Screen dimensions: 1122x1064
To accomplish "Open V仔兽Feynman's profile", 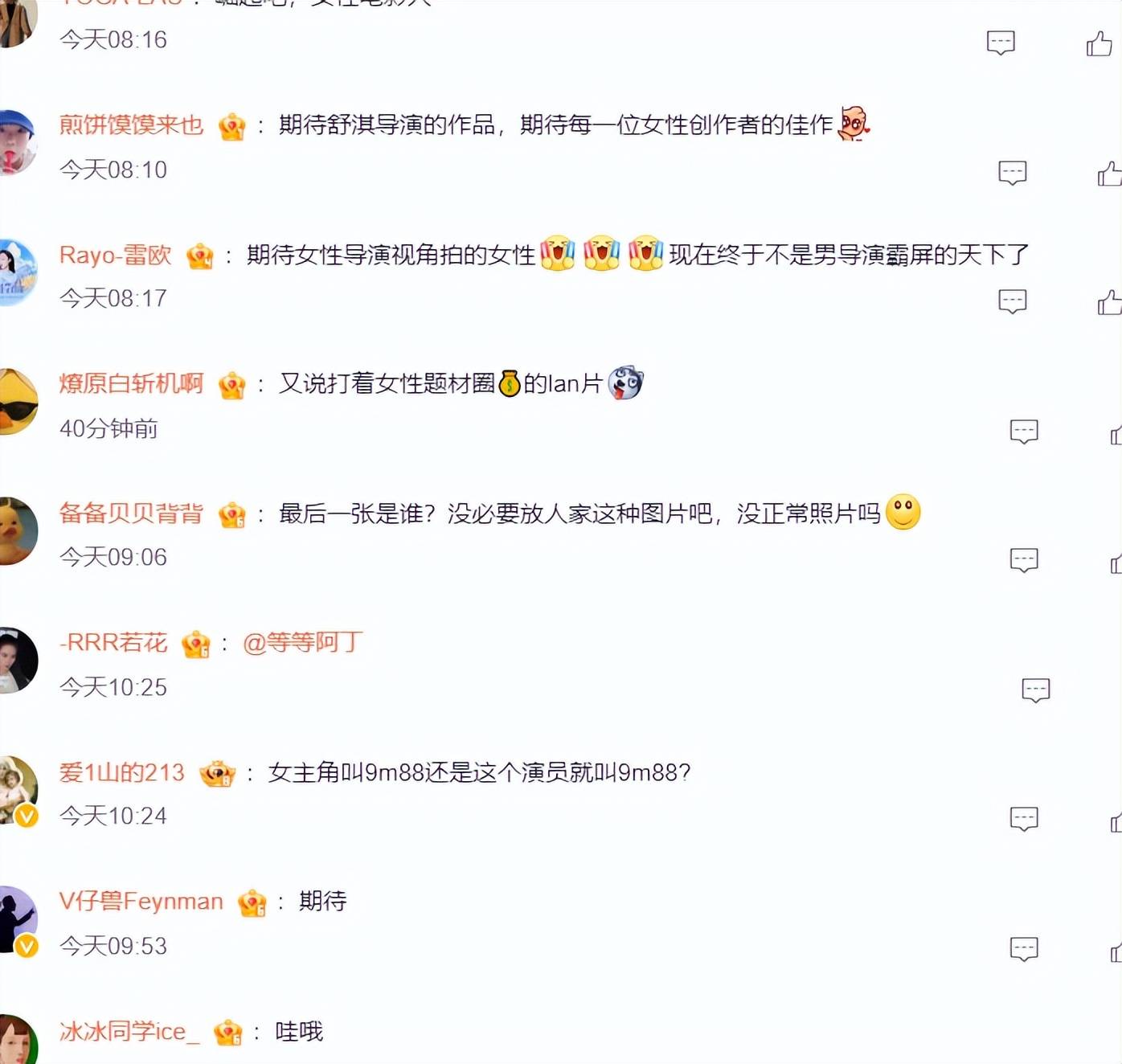I will [141, 902].
